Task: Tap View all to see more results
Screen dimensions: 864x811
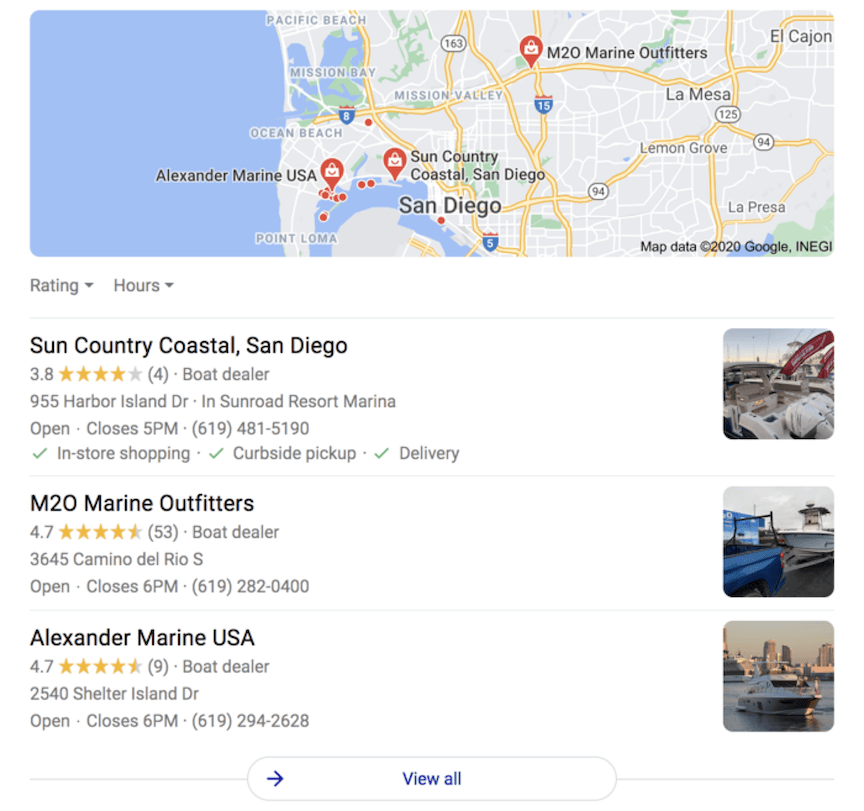Action: (431, 779)
